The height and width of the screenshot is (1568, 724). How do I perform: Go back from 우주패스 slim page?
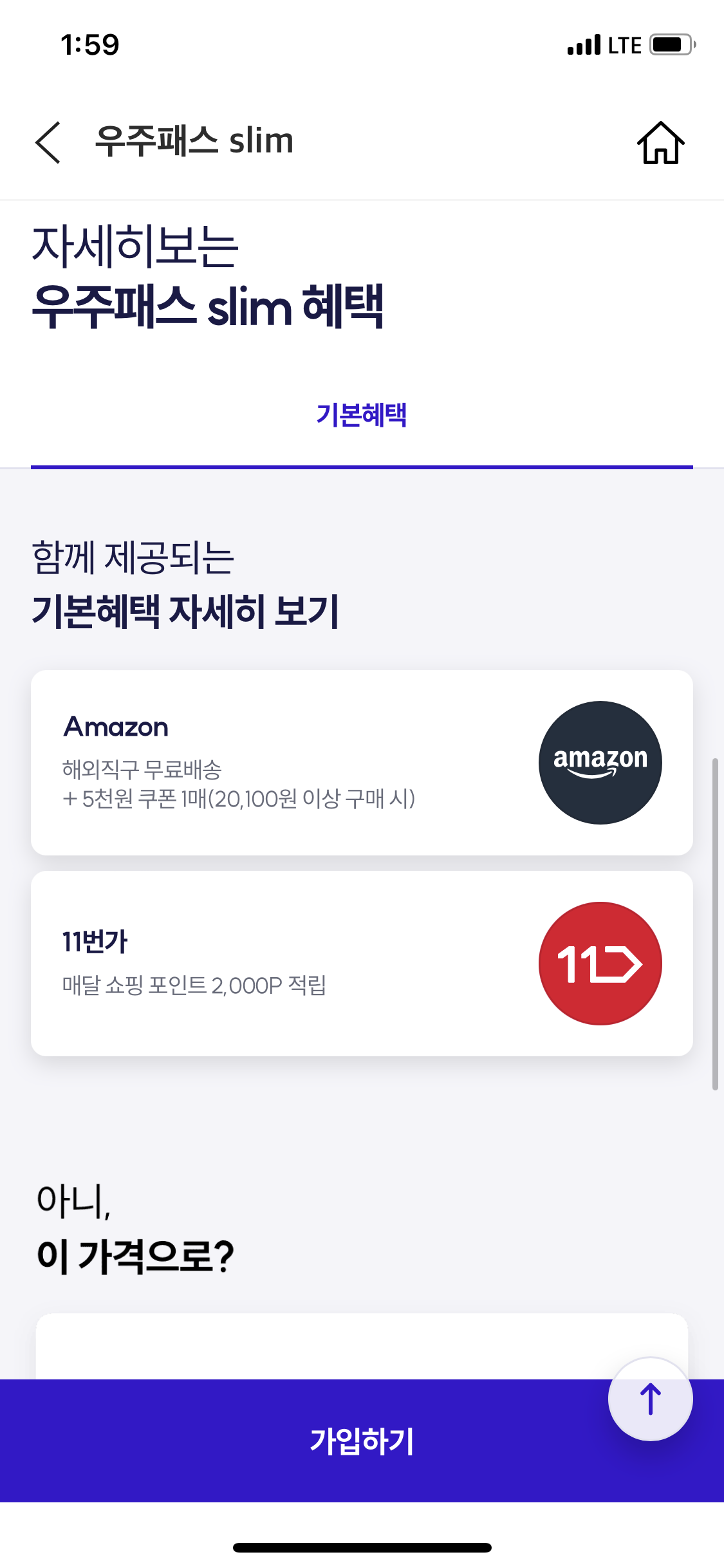(48, 142)
